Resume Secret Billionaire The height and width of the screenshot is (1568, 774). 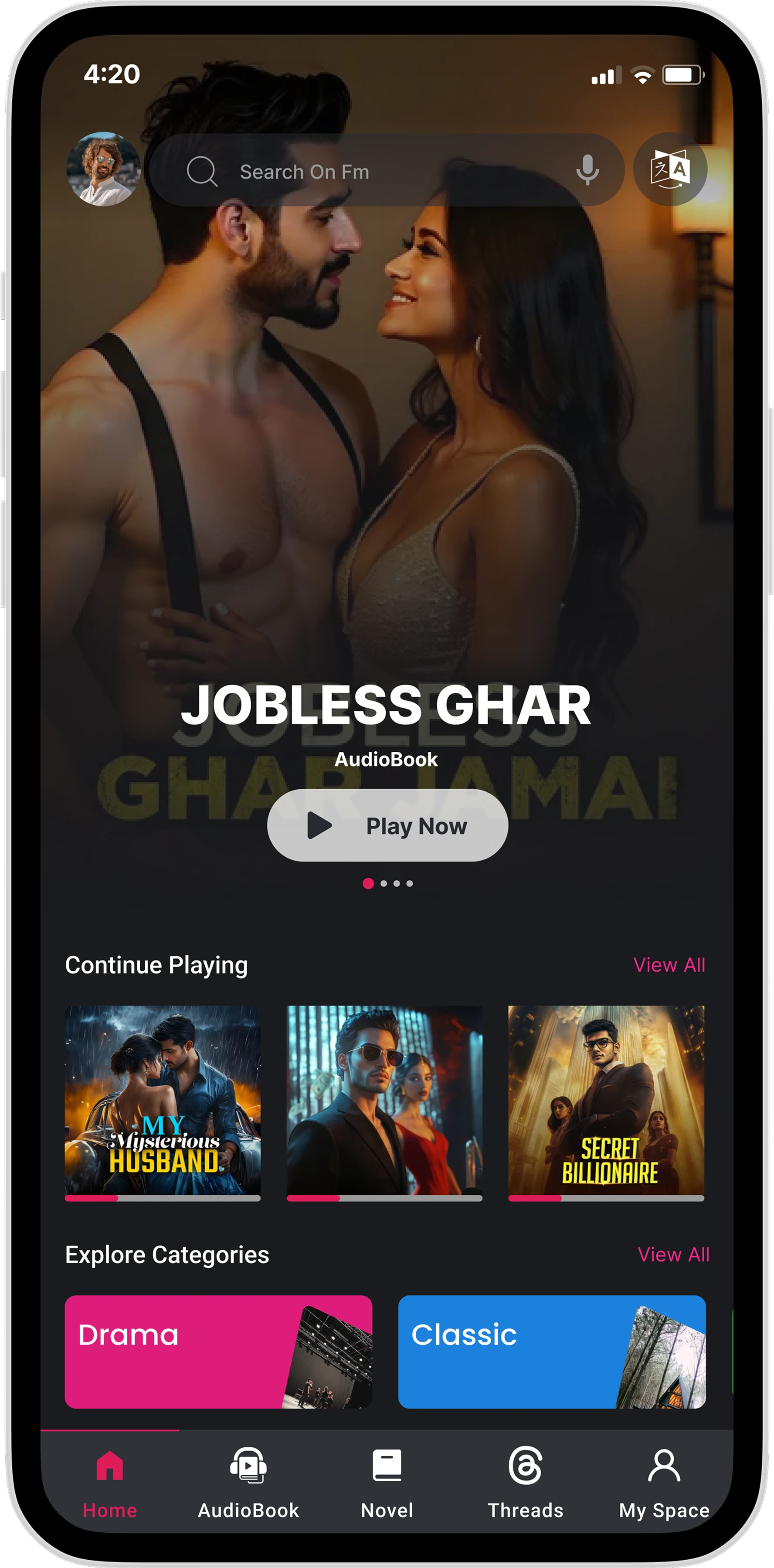click(606, 1102)
